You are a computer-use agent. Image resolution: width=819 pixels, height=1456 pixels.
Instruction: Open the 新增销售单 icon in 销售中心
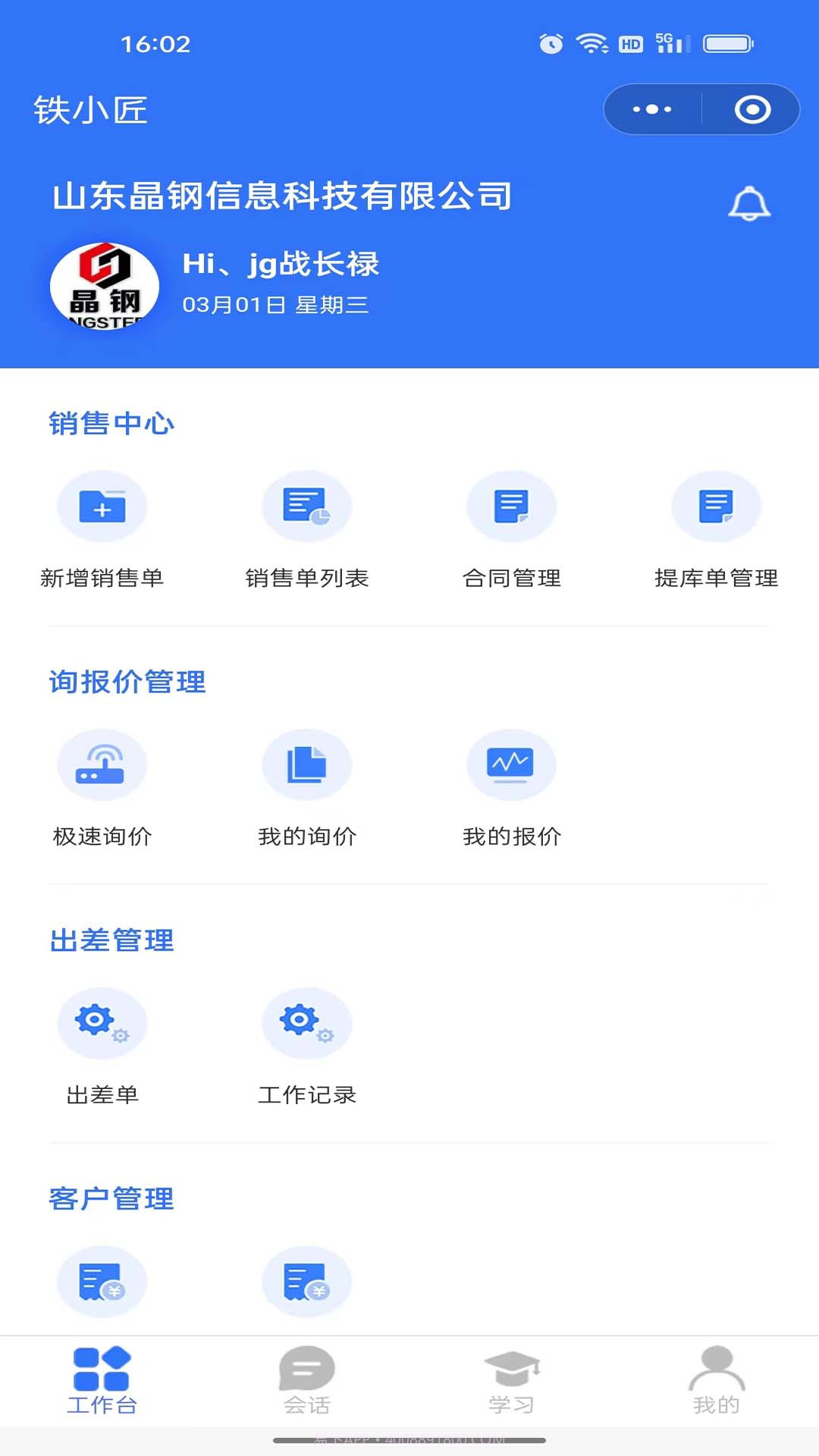102,507
